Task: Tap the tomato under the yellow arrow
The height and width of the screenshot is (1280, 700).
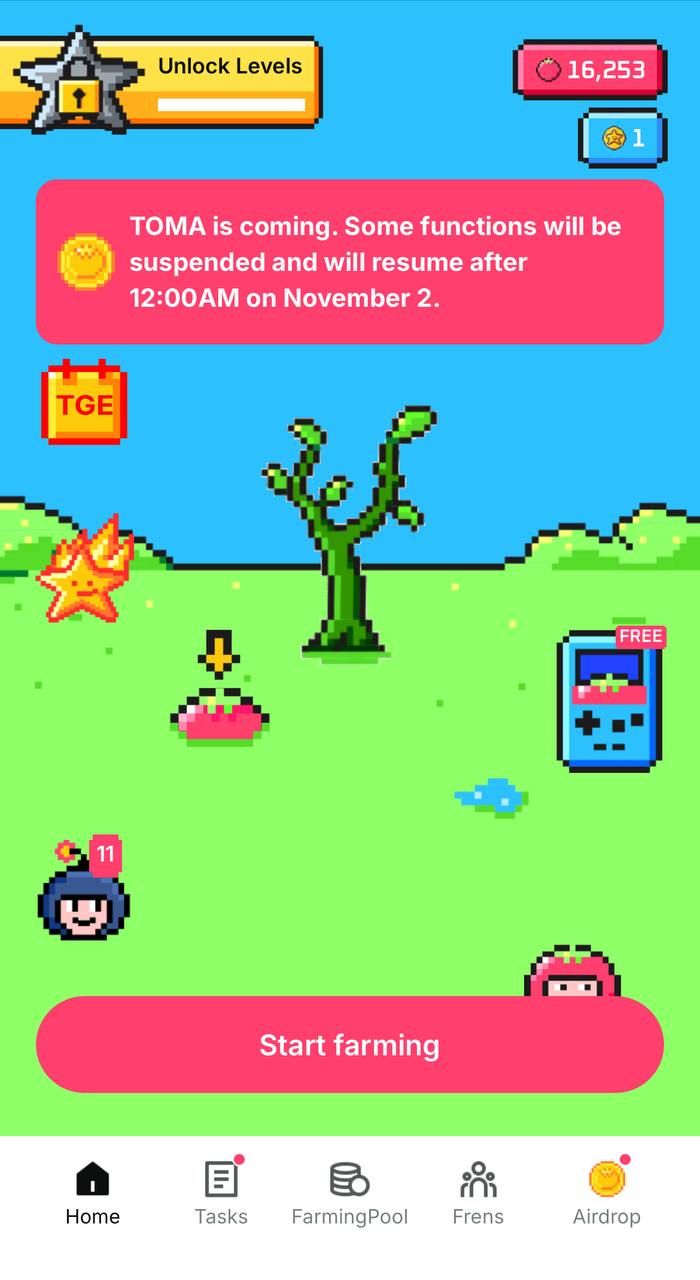Action: pyautogui.click(x=221, y=718)
